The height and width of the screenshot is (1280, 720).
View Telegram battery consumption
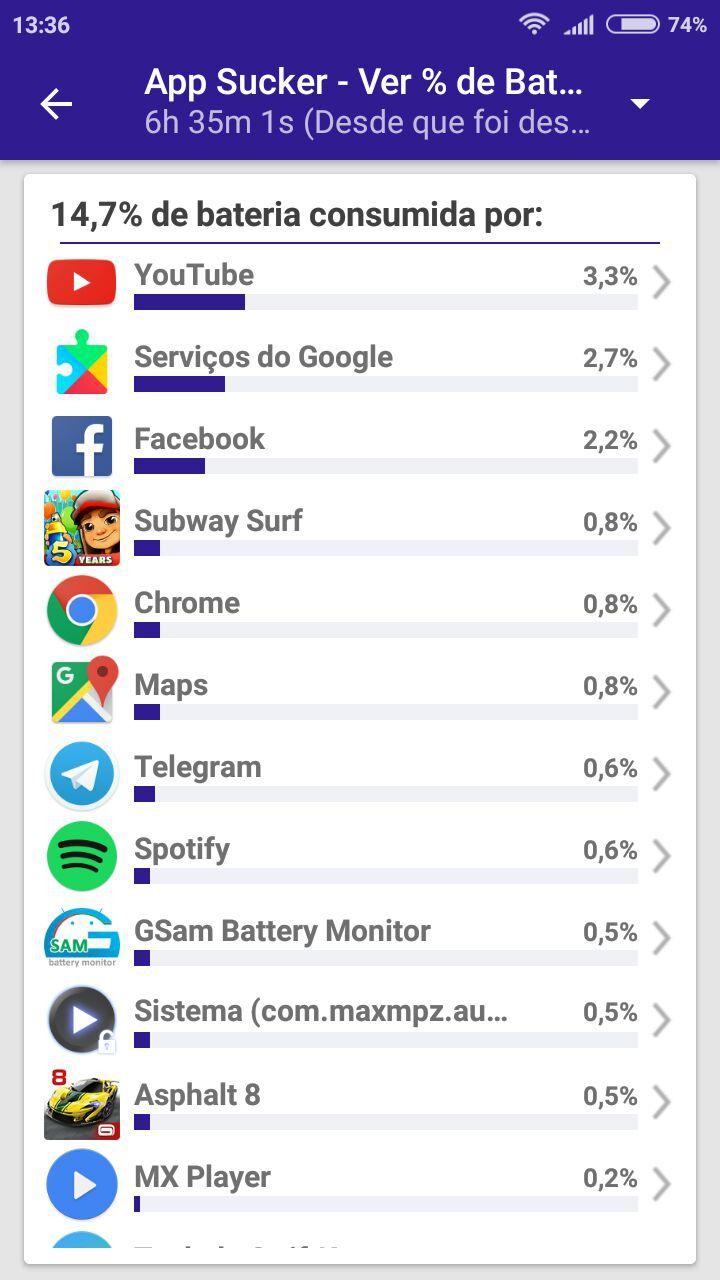[x=360, y=775]
